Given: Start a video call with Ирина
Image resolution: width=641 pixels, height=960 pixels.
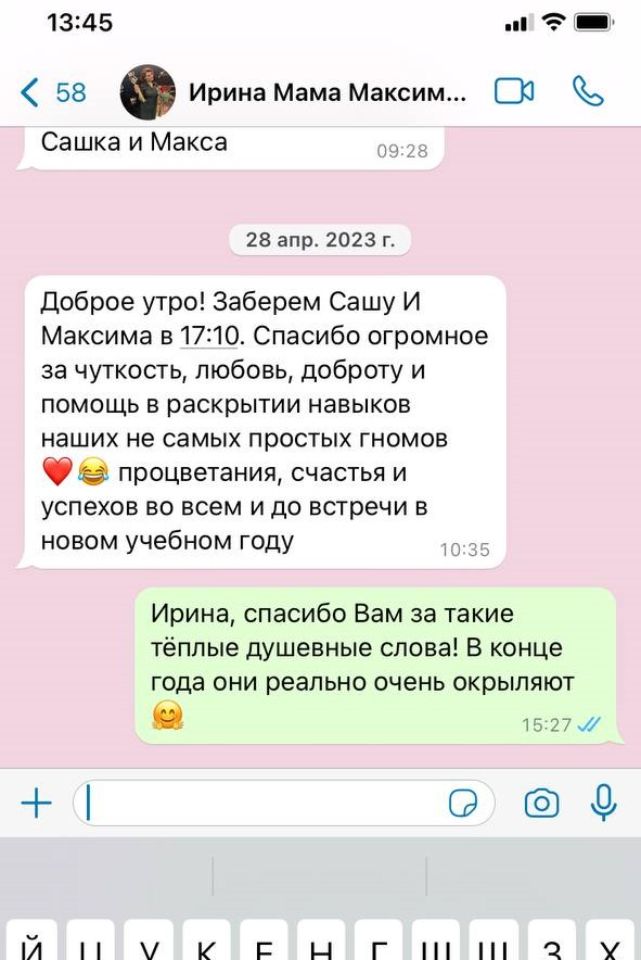Looking at the screenshot, I should (514, 93).
